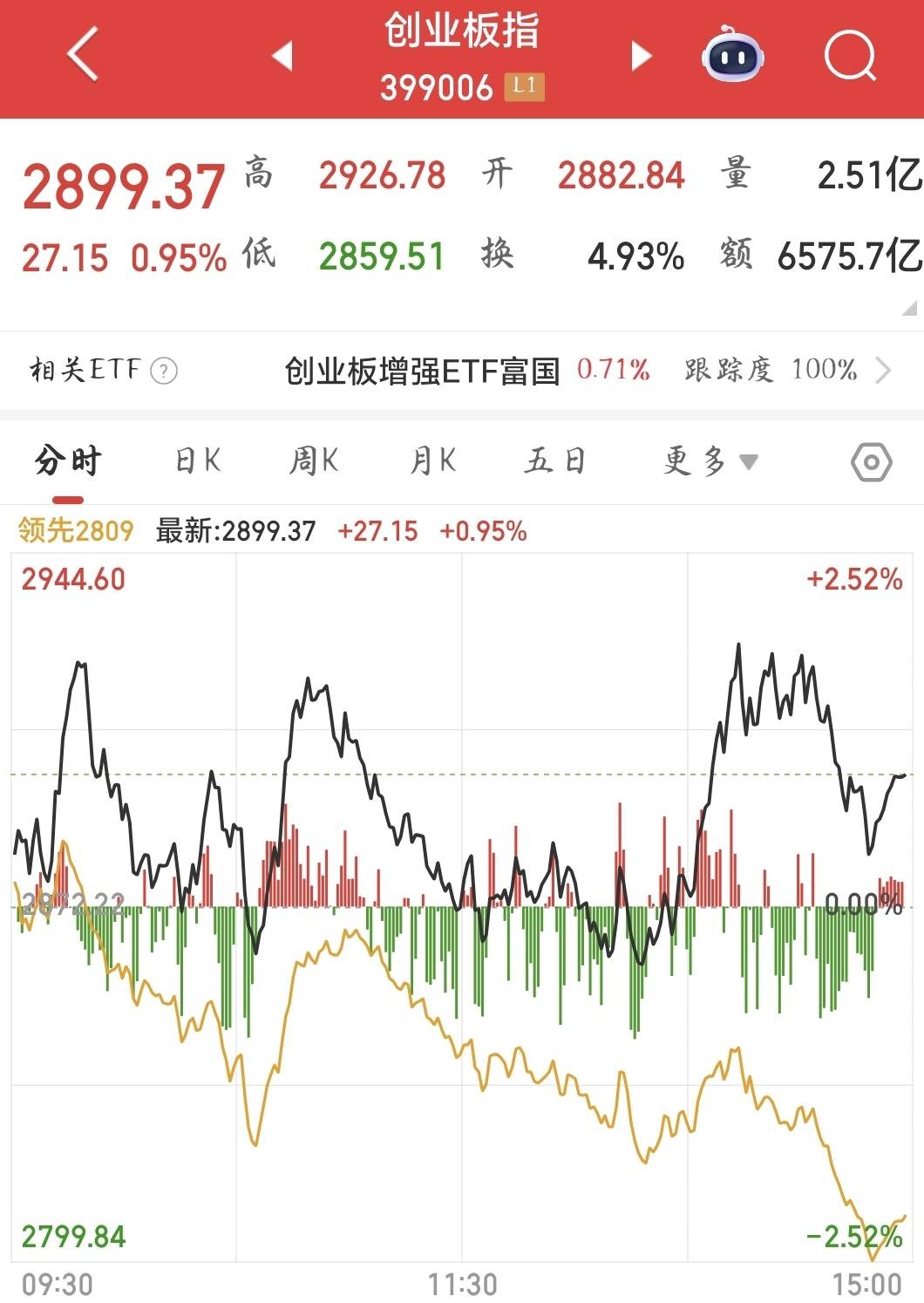924x1303 pixels.
Task: Expand the quote details corner arrow
Action: (909, 308)
